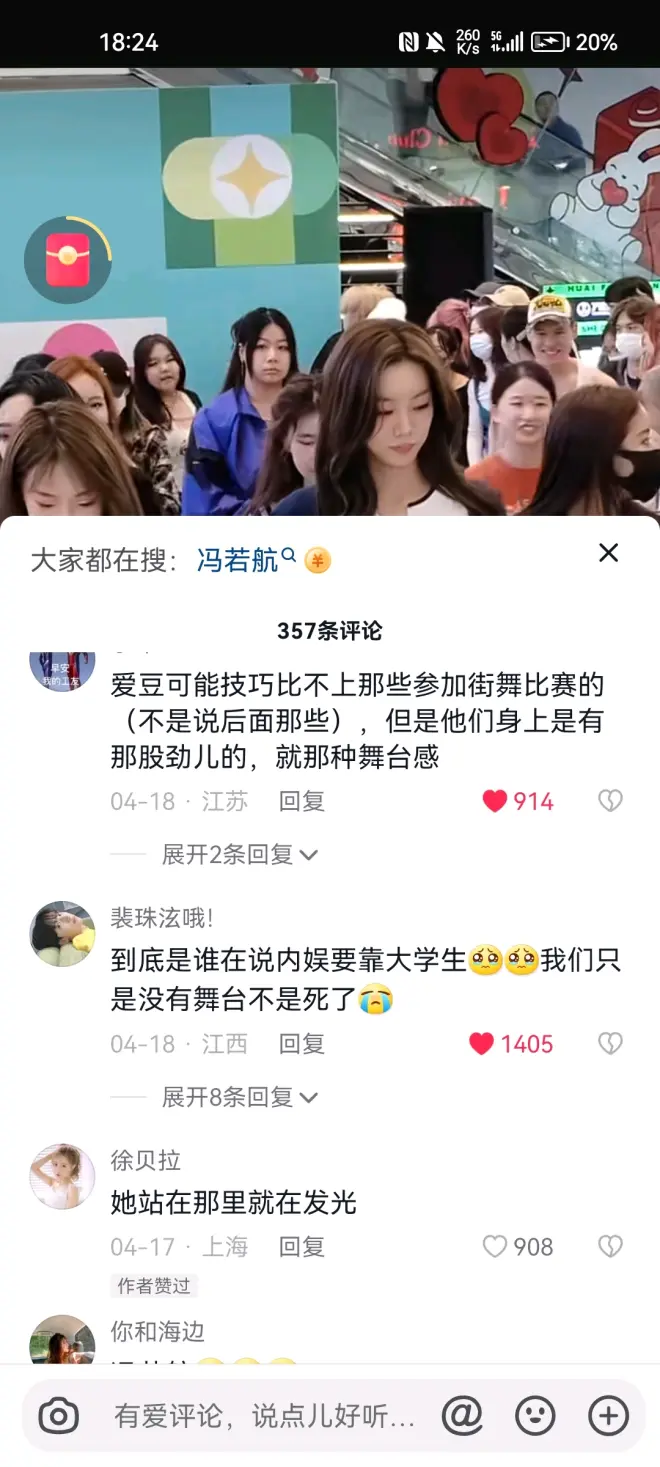Open 徐贝拉's profile avatar

[62, 1176]
